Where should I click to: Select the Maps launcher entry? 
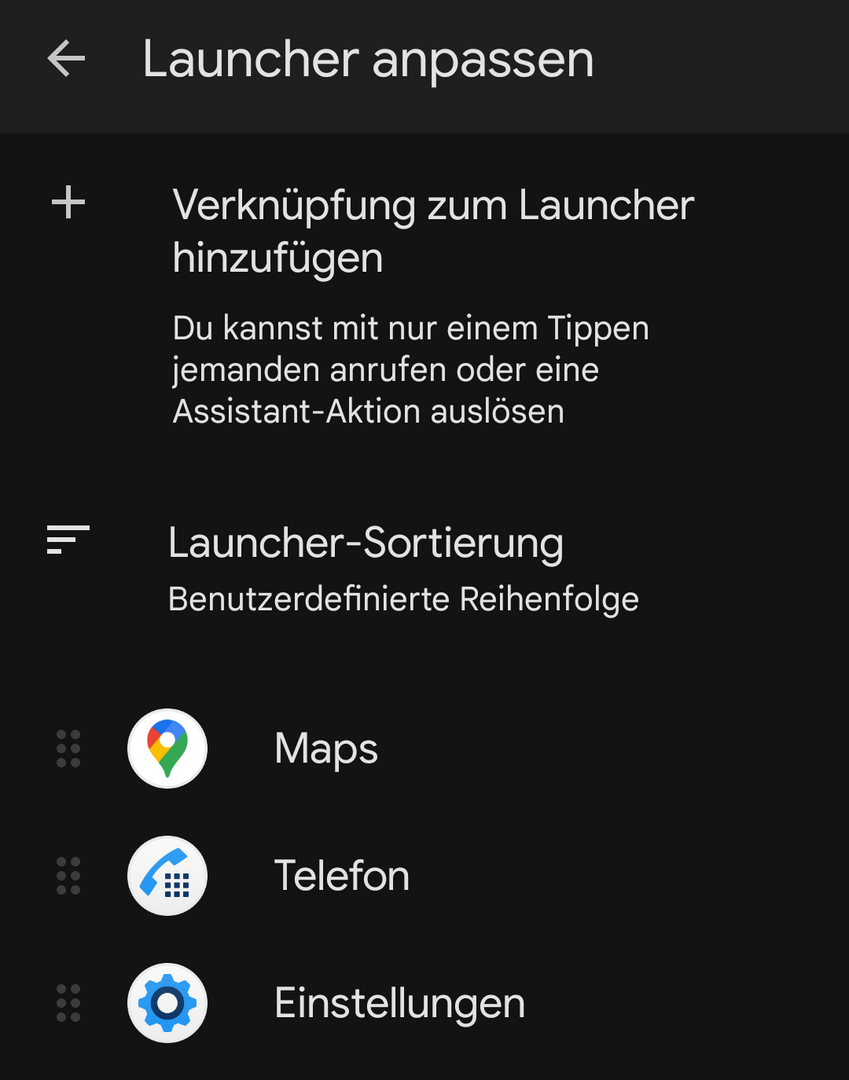[326, 749]
